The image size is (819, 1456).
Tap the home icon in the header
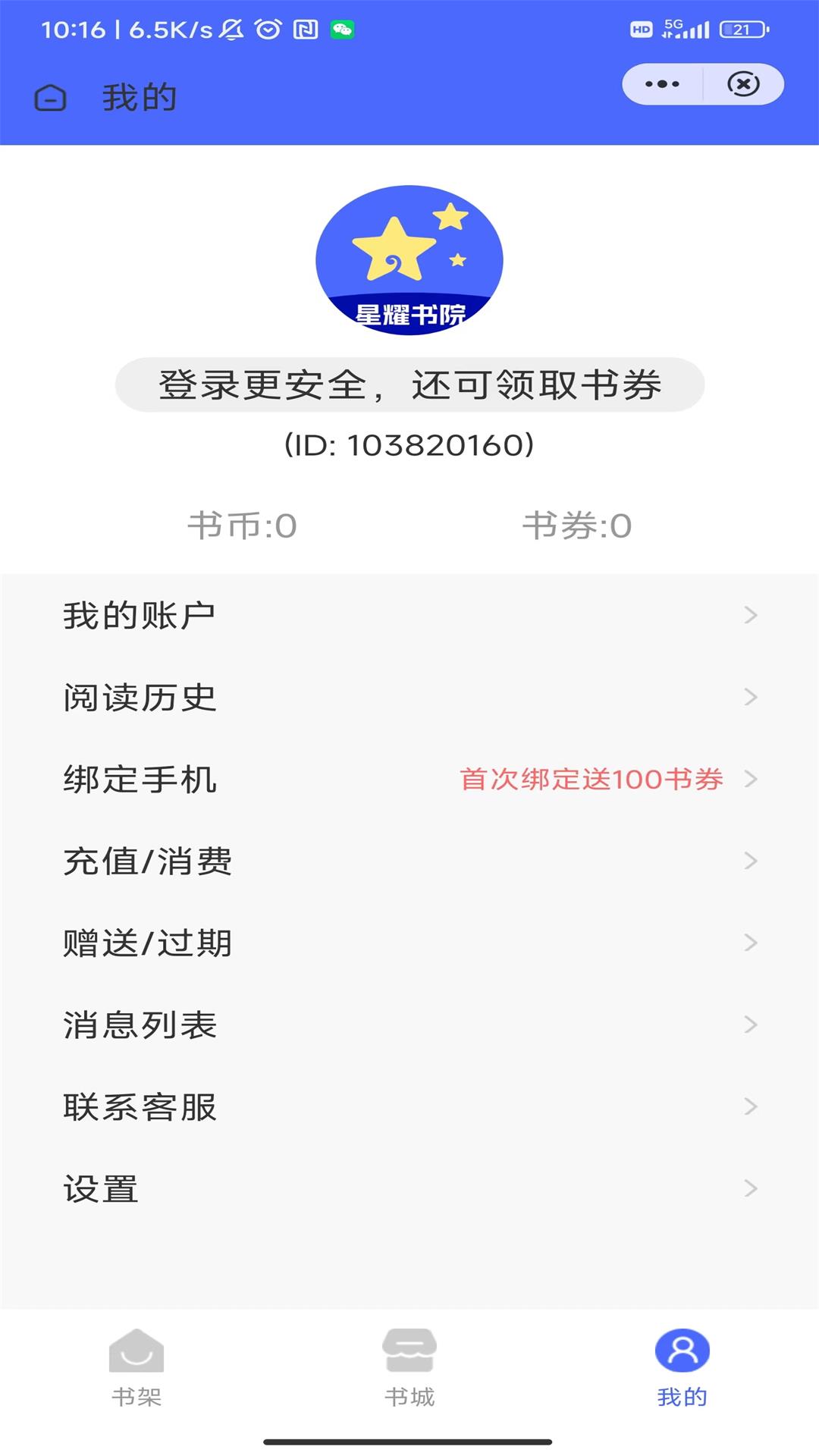pos(51,99)
